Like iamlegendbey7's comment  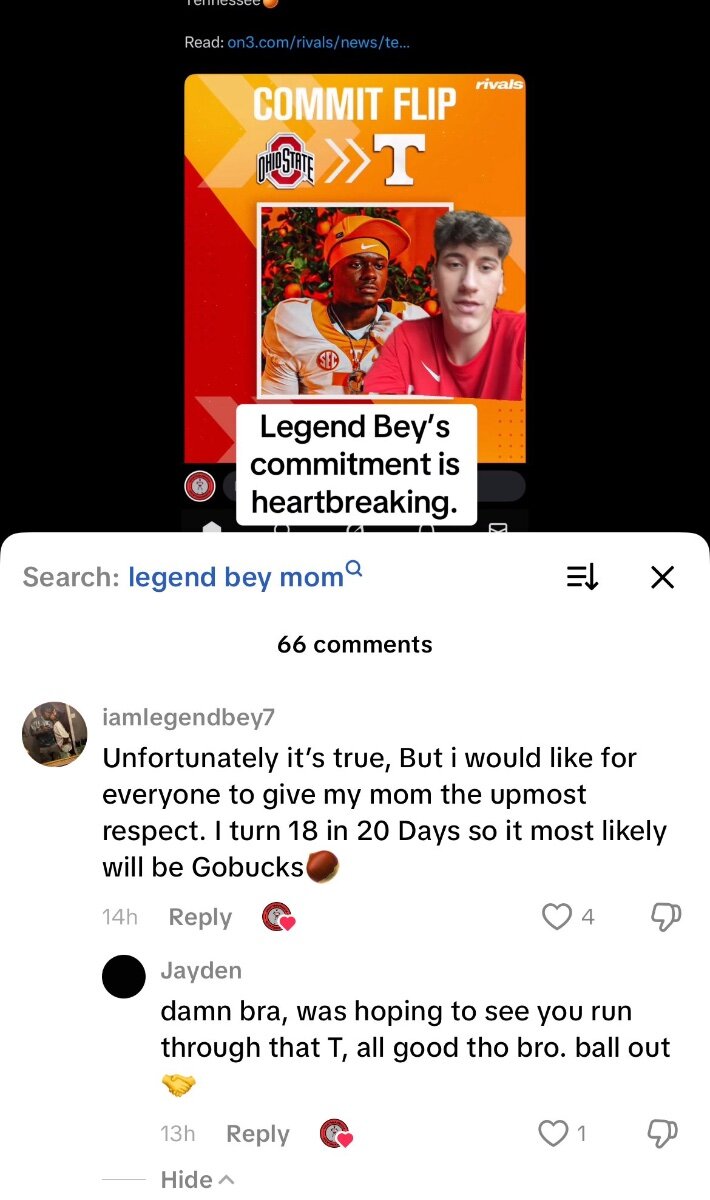556,916
